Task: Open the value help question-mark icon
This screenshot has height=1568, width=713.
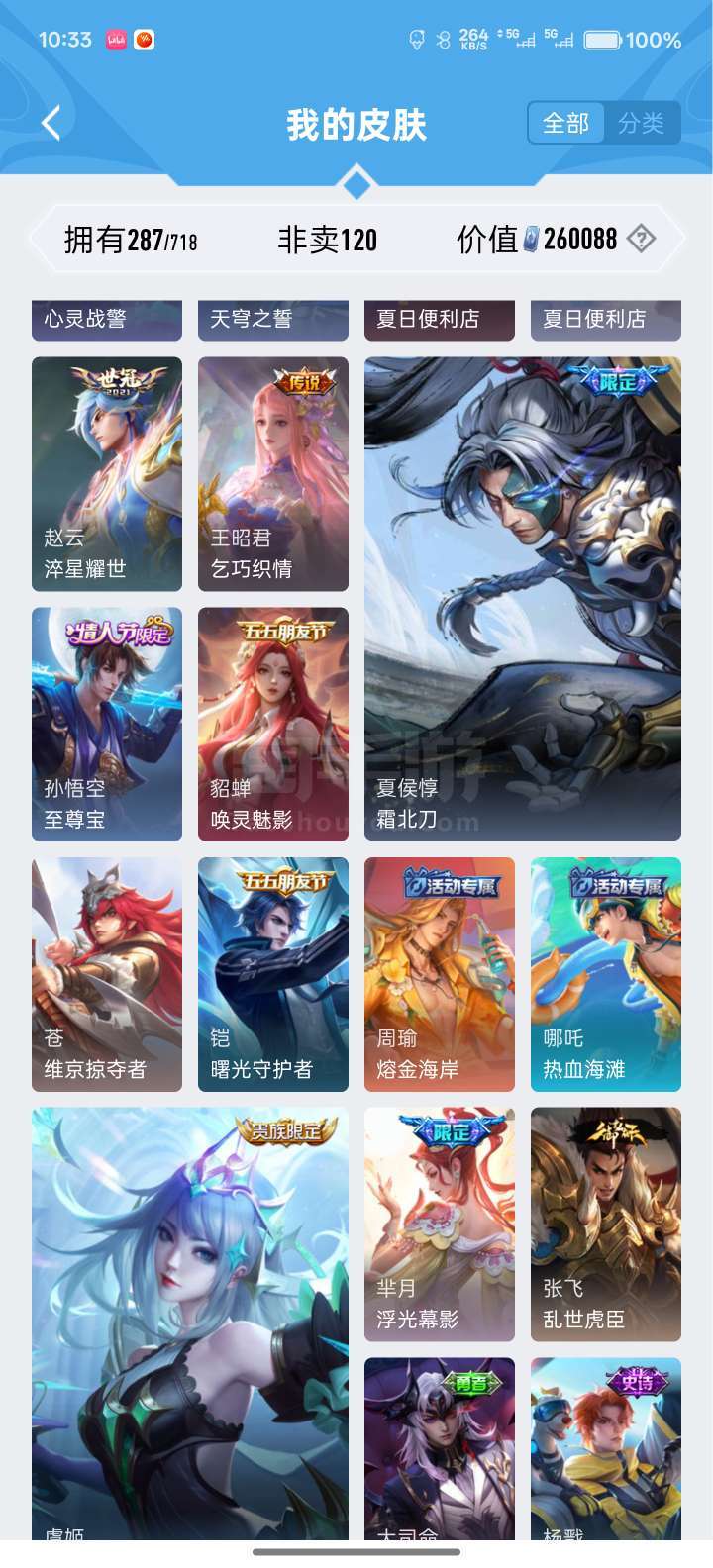Action: [x=642, y=239]
